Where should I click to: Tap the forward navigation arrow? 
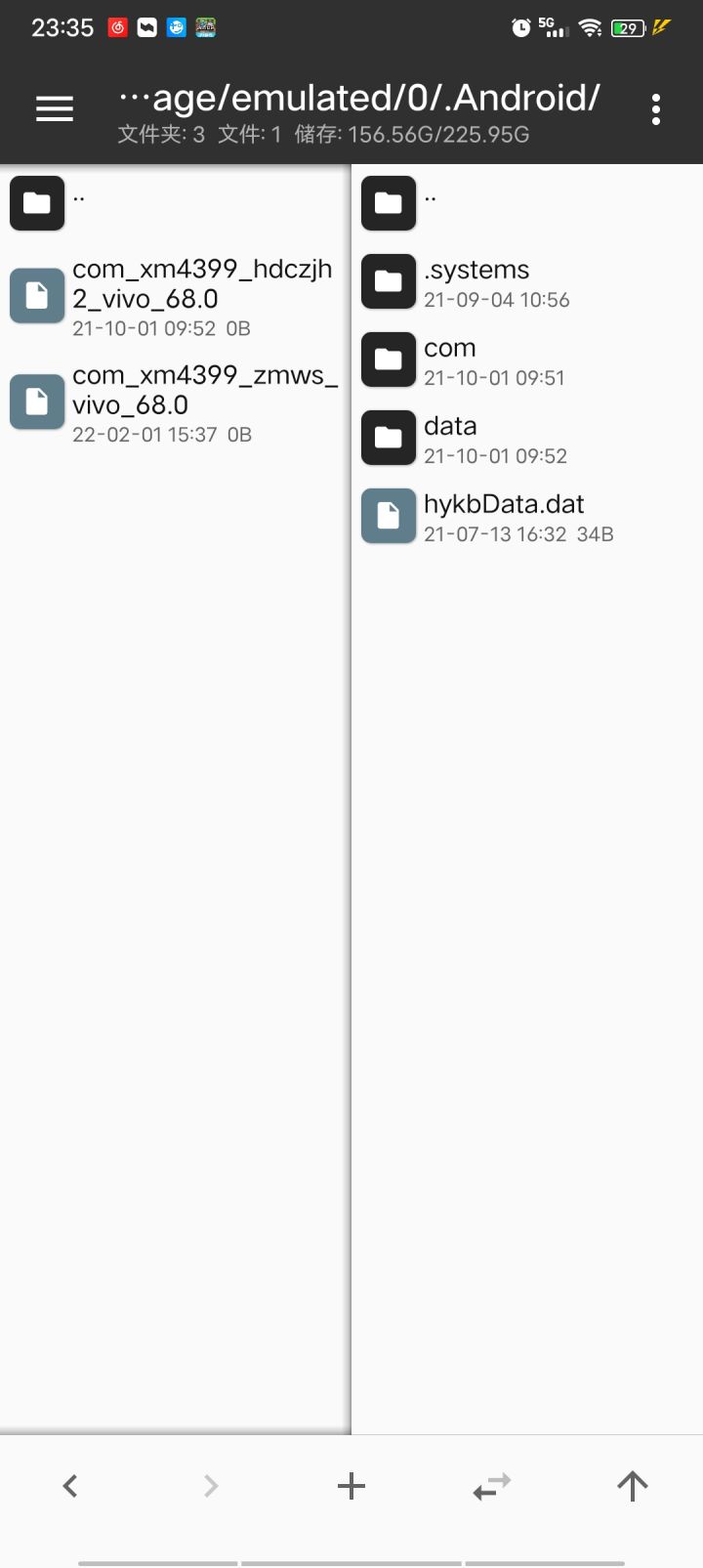point(210,1485)
